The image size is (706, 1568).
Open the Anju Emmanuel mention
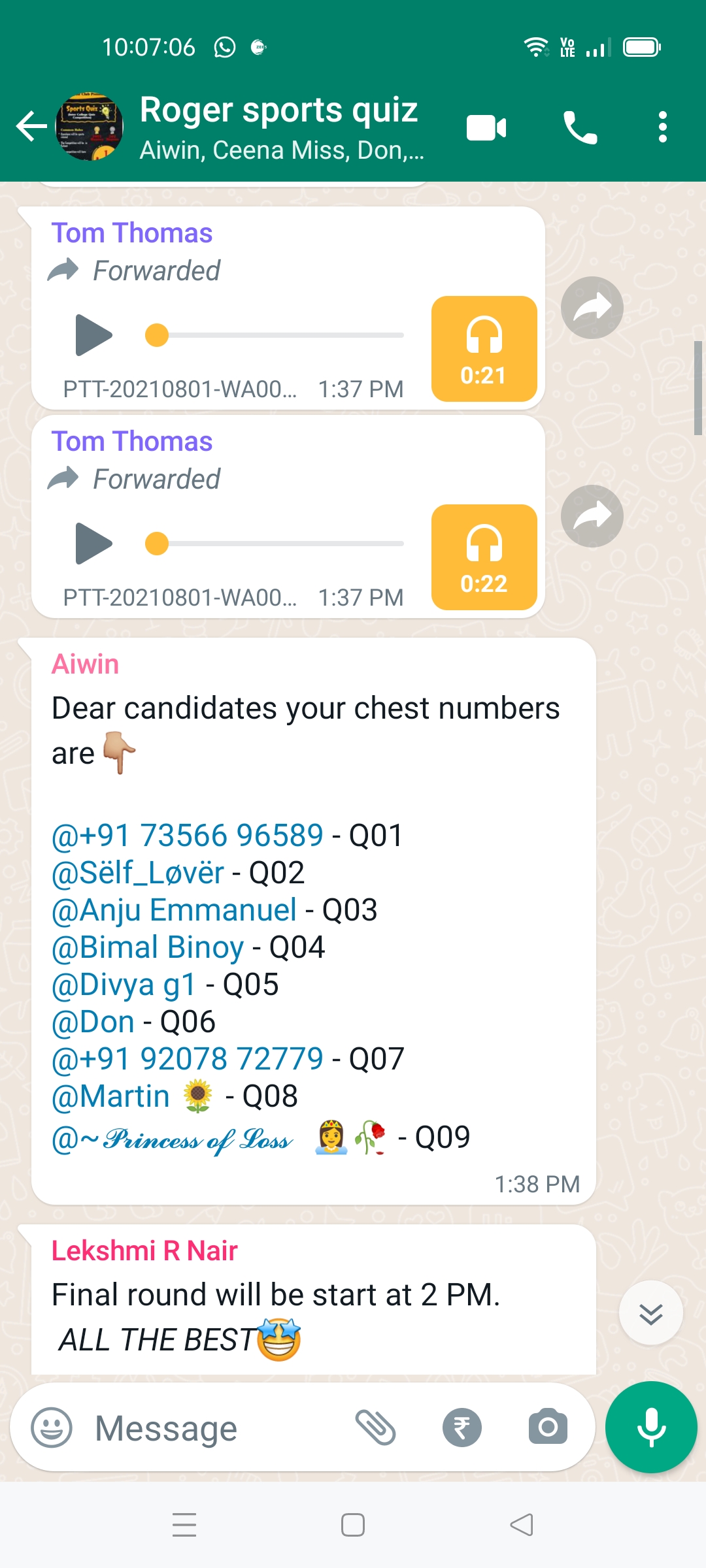(175, 910)
